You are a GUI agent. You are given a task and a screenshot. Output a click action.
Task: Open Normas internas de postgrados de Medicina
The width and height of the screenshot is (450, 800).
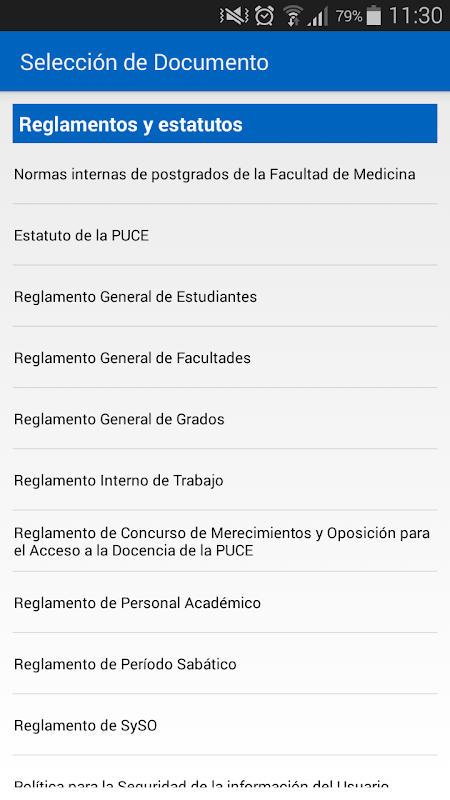224,174
